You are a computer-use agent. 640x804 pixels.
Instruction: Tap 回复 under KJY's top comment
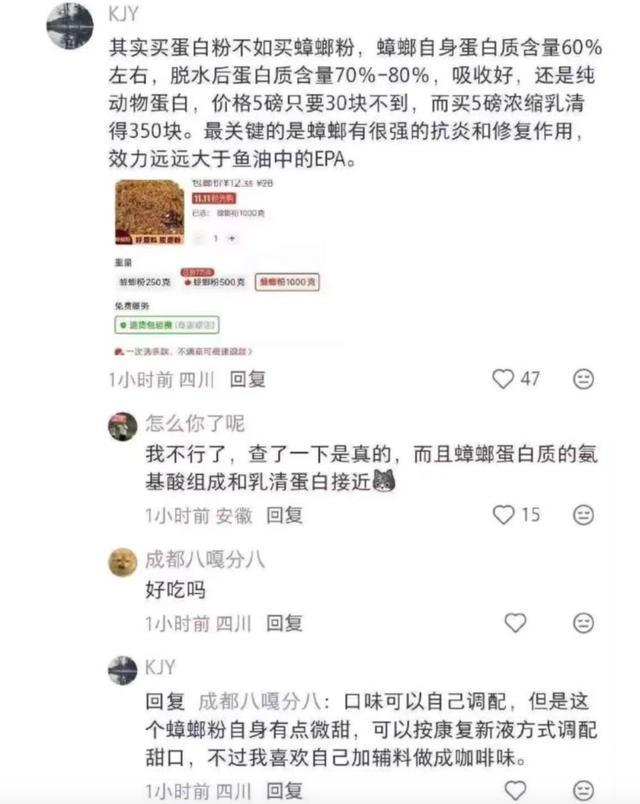(x=248, y=379)
